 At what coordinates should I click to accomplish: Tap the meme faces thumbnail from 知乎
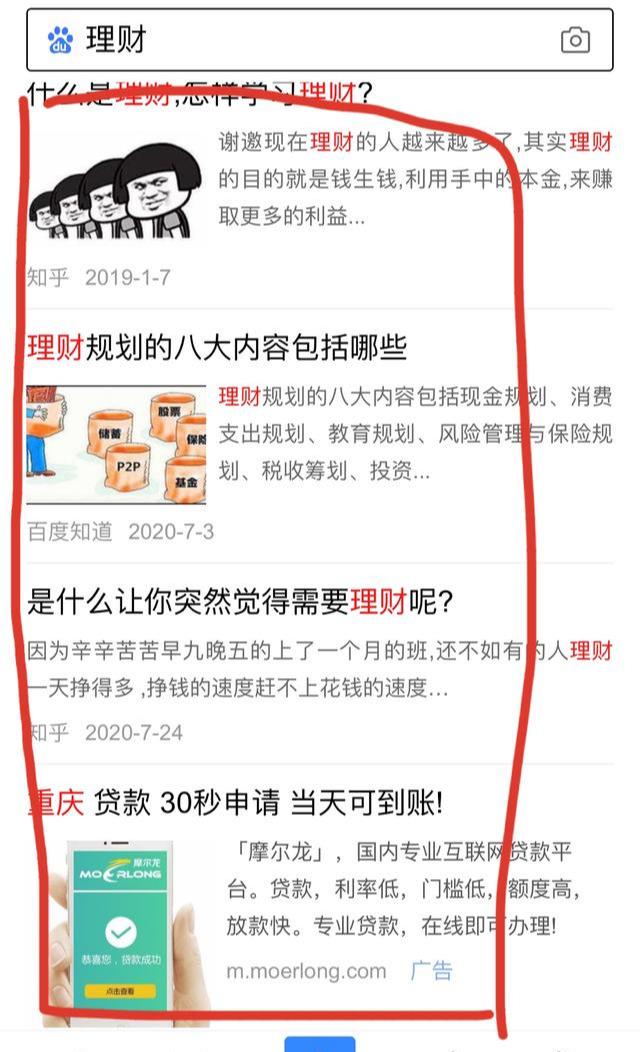116,190
